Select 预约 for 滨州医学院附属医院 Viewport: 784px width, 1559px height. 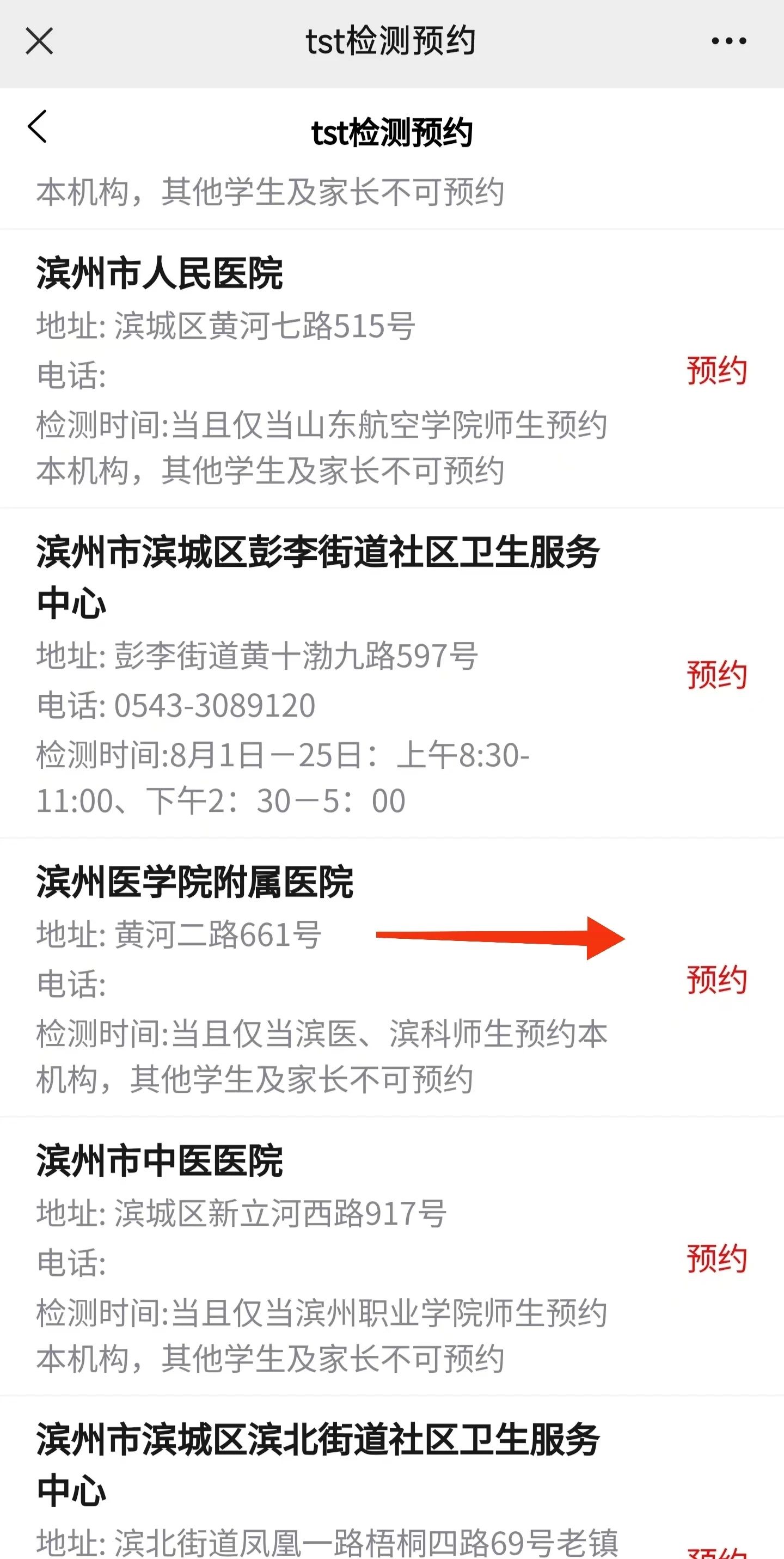coord(716,980)
